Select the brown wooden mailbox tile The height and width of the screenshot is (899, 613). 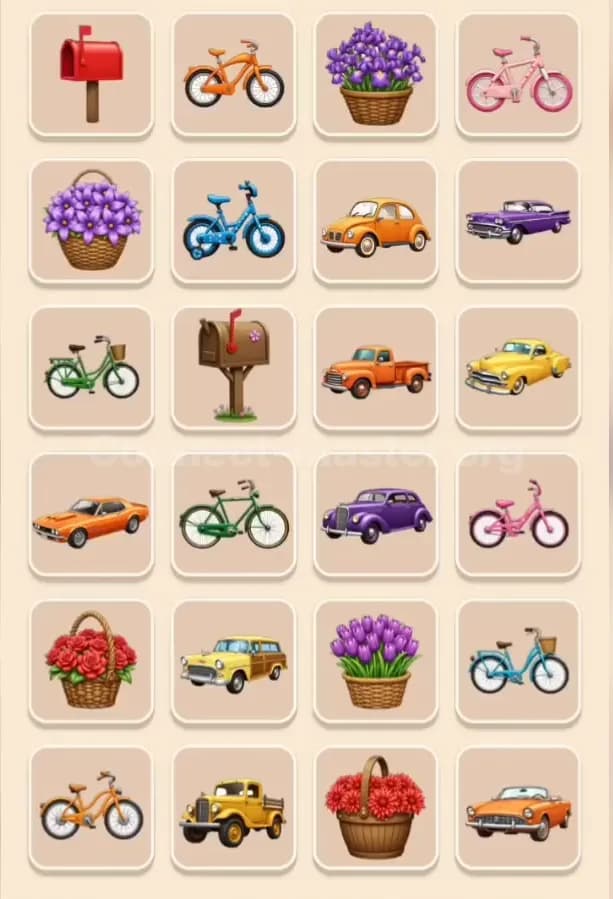233,368
